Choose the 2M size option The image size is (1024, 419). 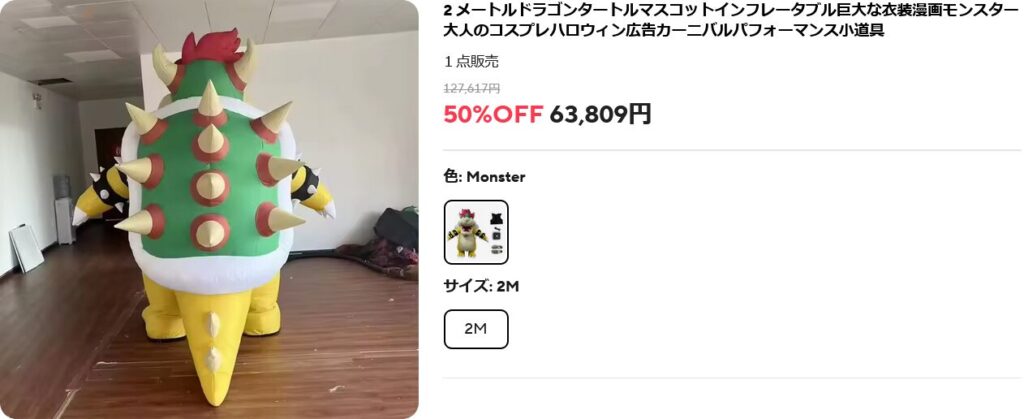tap(476, 329)
